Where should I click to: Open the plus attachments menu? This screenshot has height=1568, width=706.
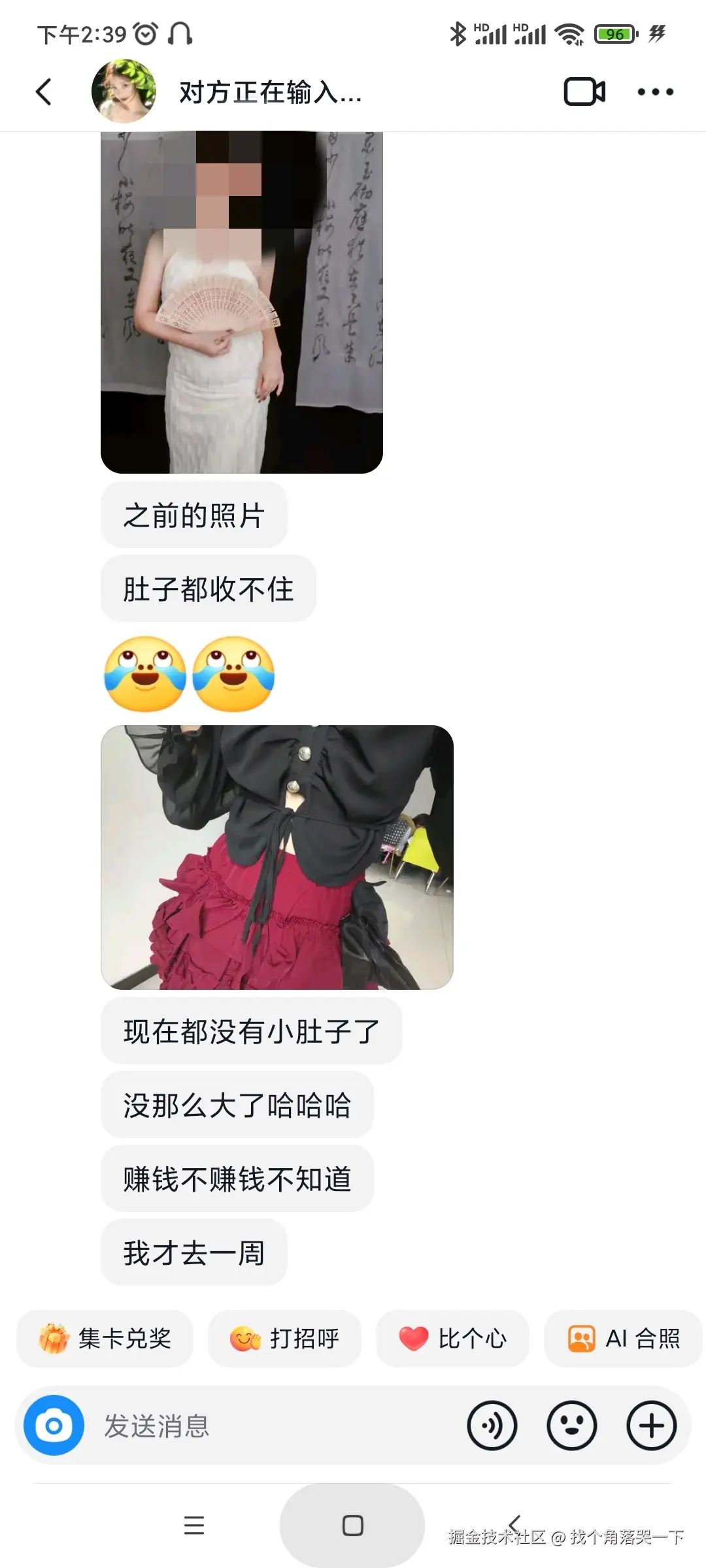651,1426
